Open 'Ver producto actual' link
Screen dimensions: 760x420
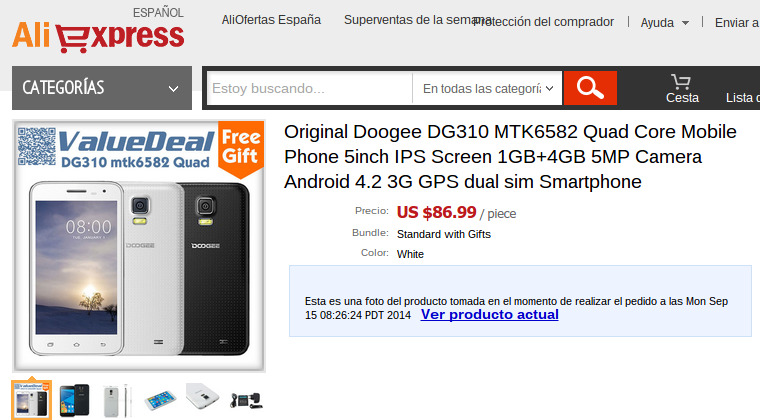[x=489, y=314]
